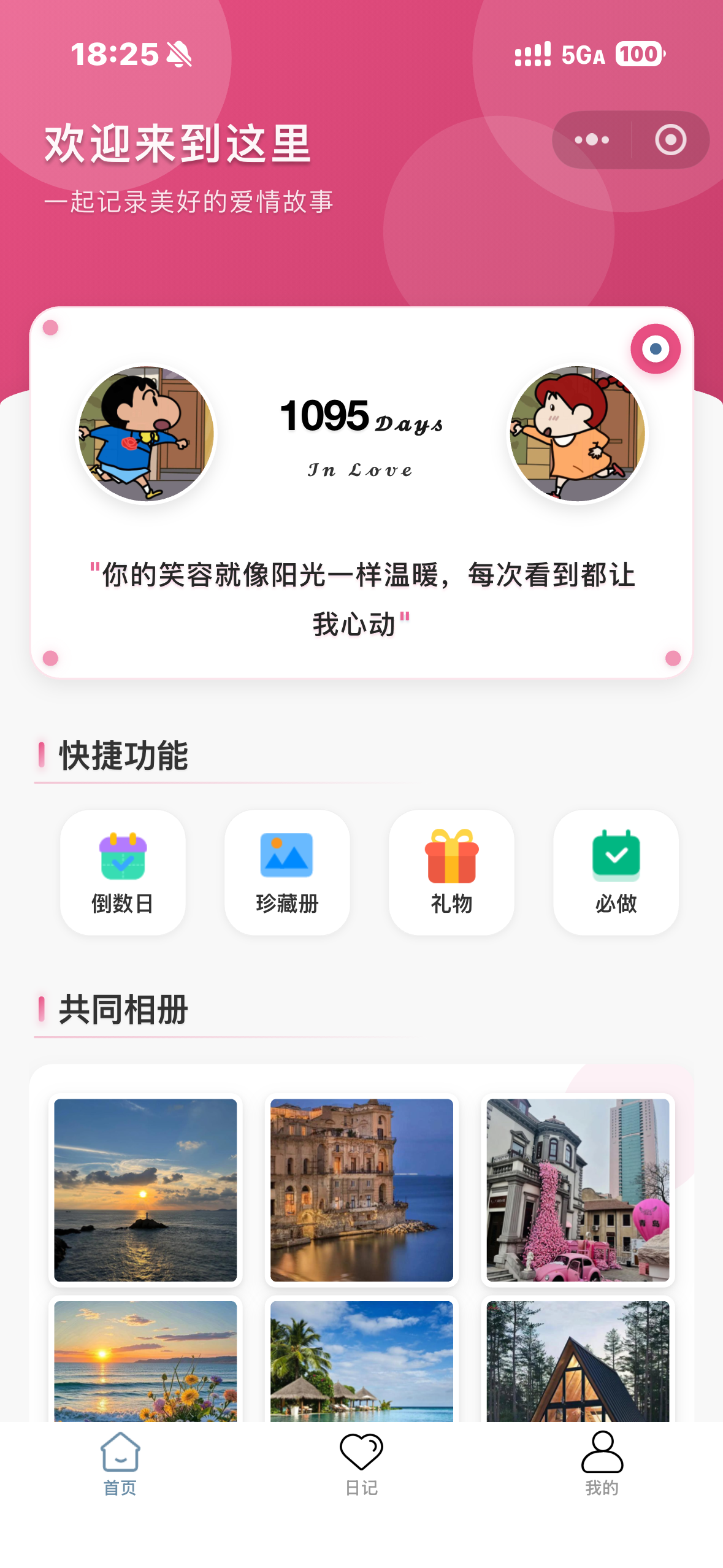Open 必做 to-do list

click(x=616, y=872)
